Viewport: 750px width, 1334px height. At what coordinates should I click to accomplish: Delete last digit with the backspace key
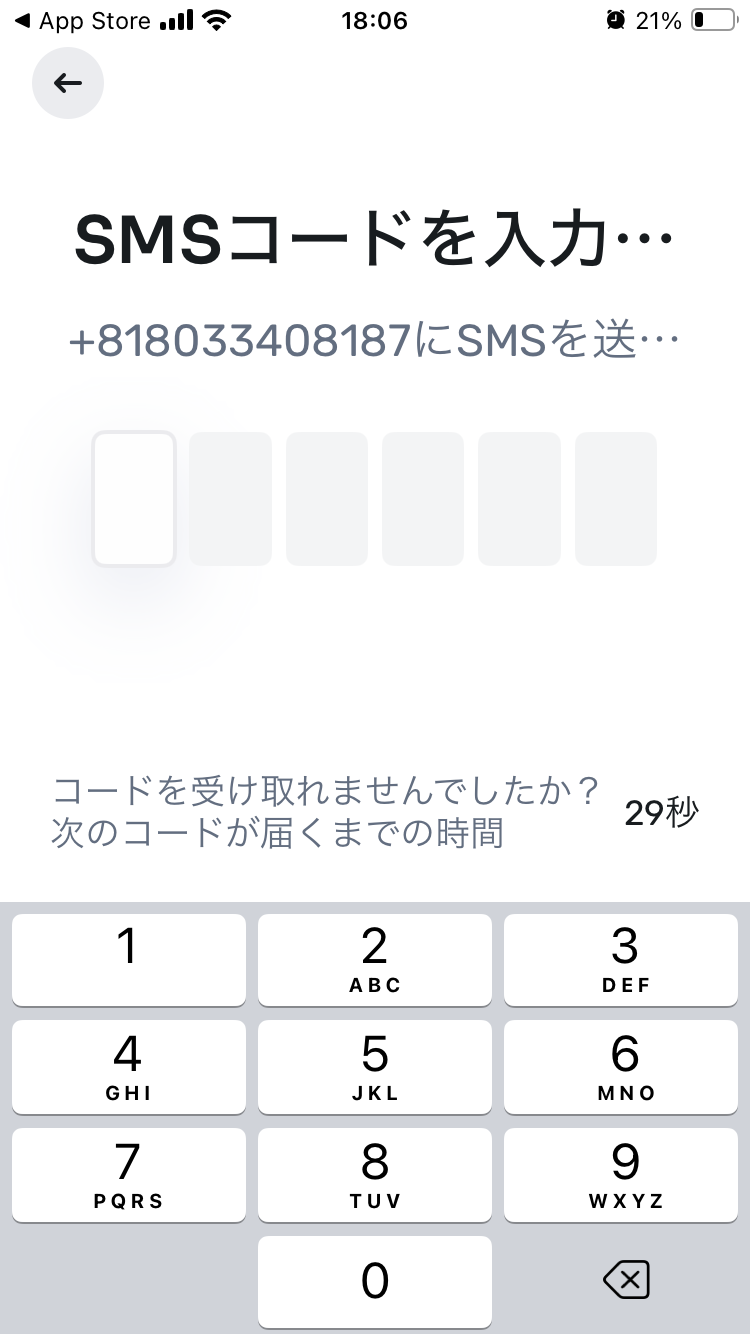tap(627, 1280)
